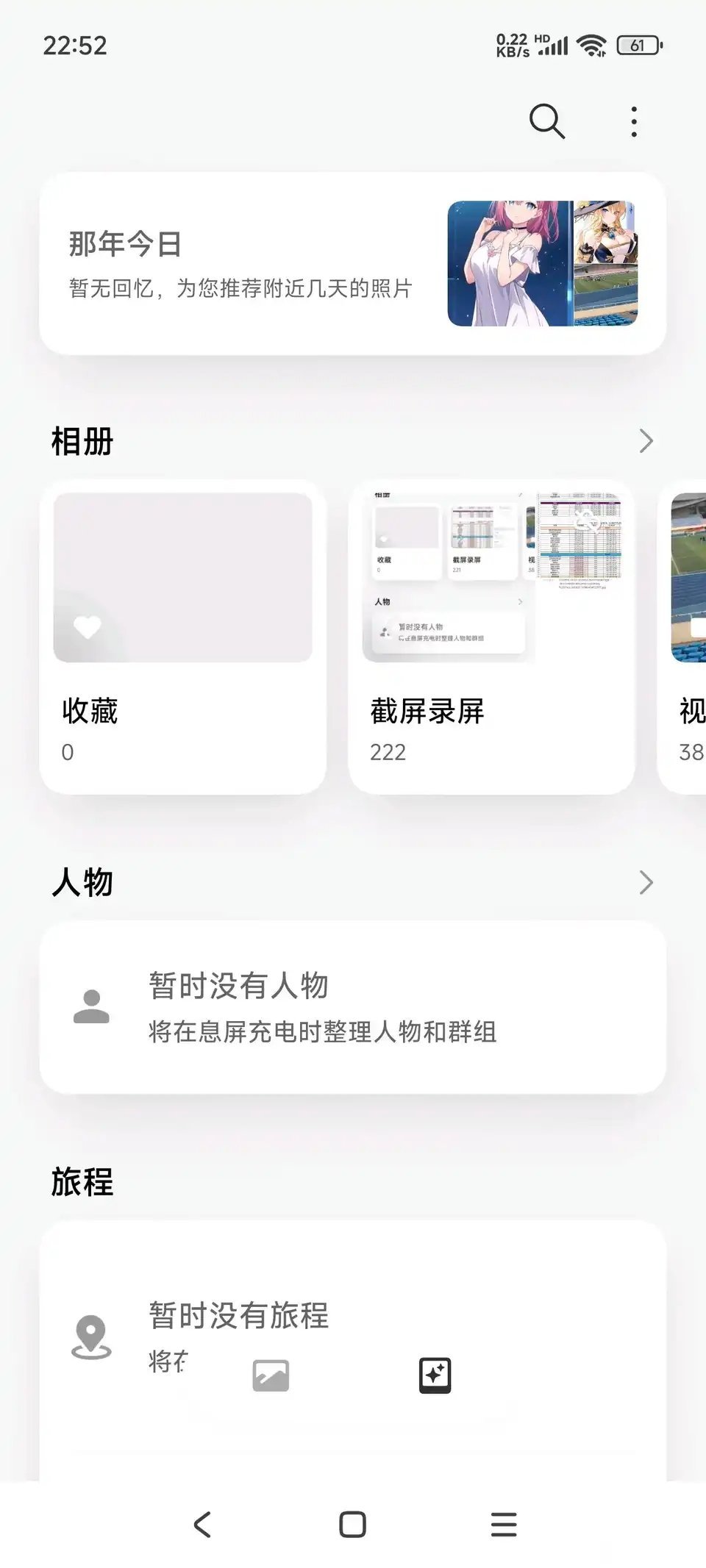Open the 那年今日 memories card
The image size is (706, 1568).
click(352, 263)
